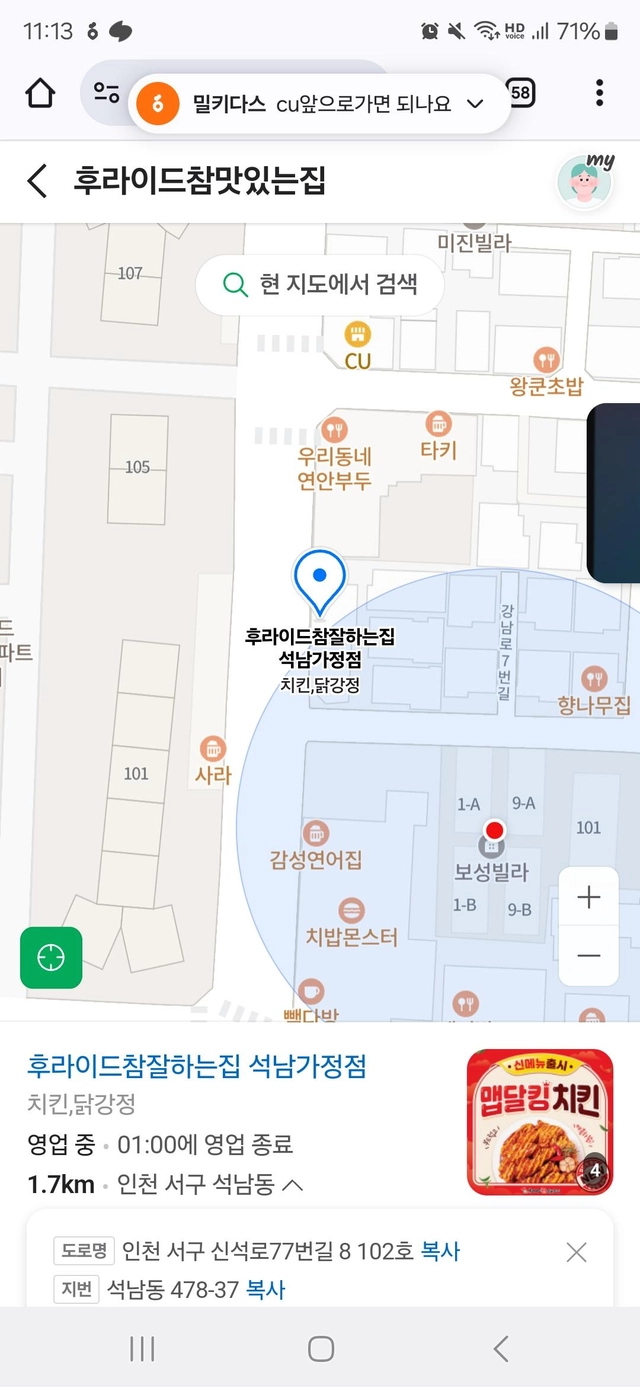Open the system recent apps view
The height and width of the screenshot is (1387, 640).
tap(142, 1349)
